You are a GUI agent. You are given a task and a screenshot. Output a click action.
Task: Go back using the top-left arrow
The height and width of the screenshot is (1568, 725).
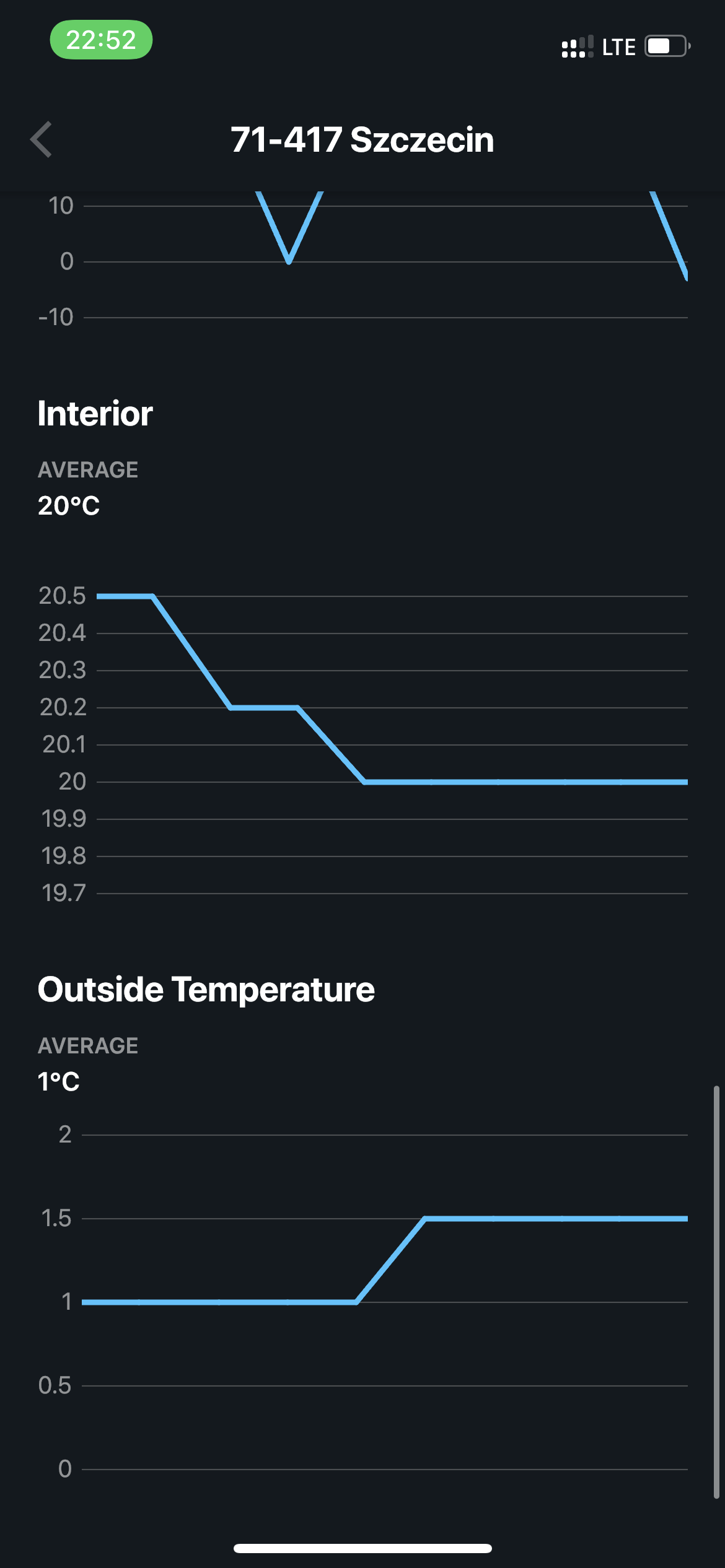tap(41, 139)
